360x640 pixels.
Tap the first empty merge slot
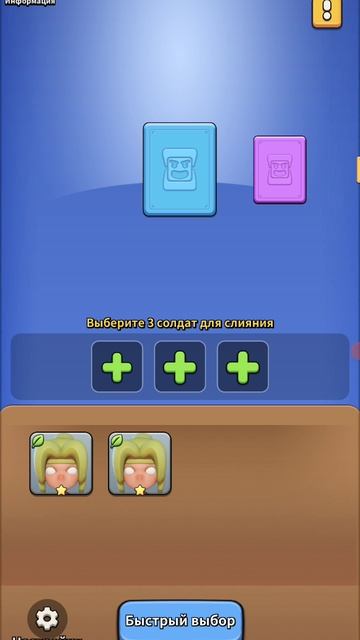[117, 367]
